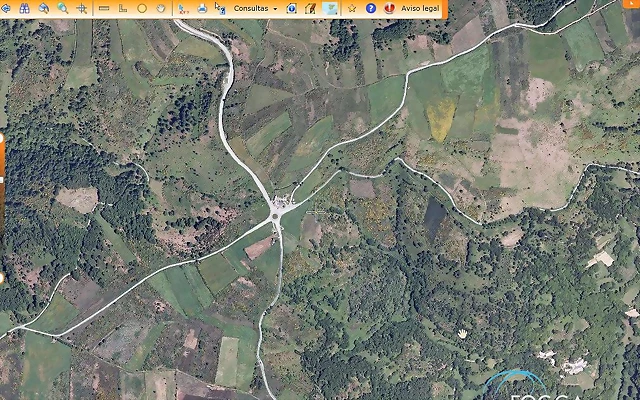Print the map with the printer icon
Viewport: 640px width, 400px height.
point(202,7)
